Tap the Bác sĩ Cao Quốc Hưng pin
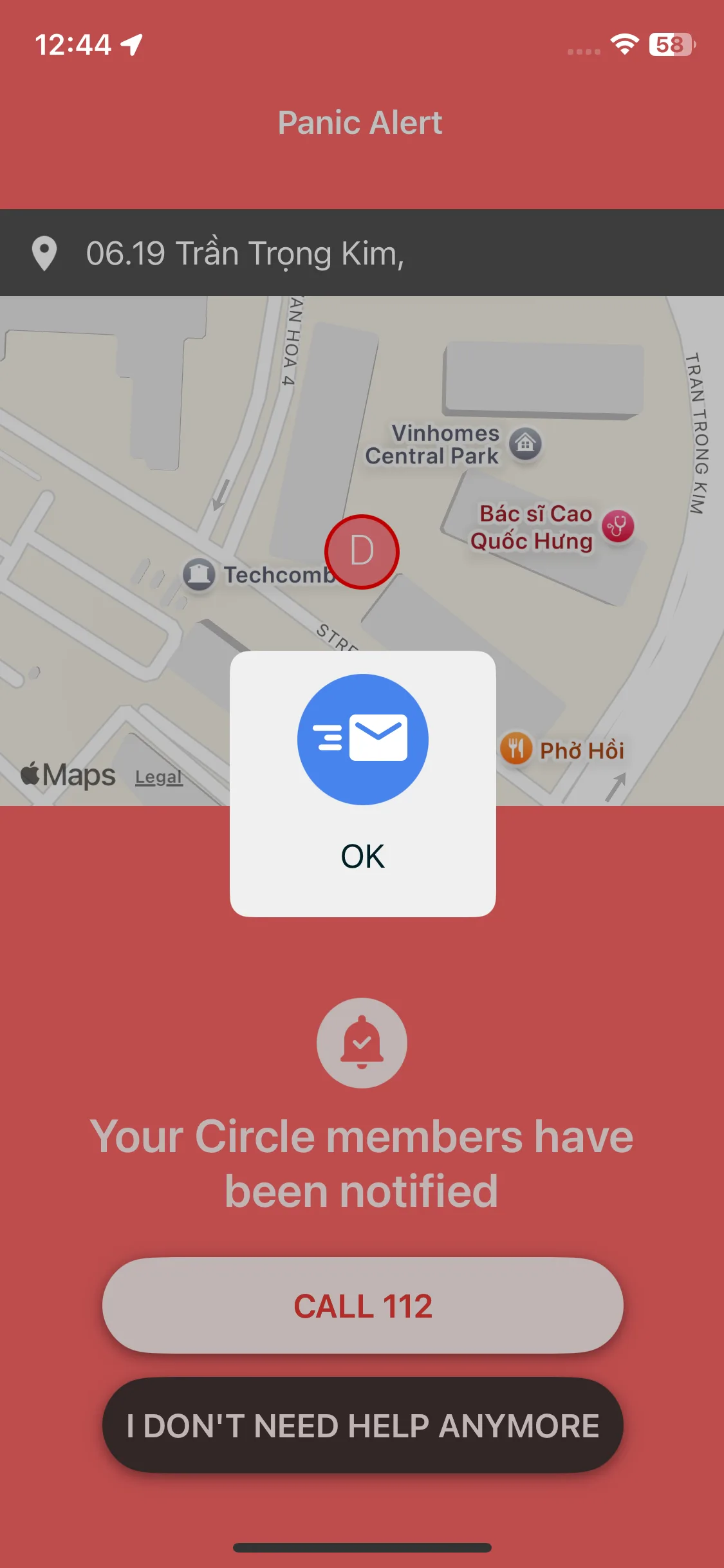Viewport: 724px width, 1568px height. pos(617,527)
